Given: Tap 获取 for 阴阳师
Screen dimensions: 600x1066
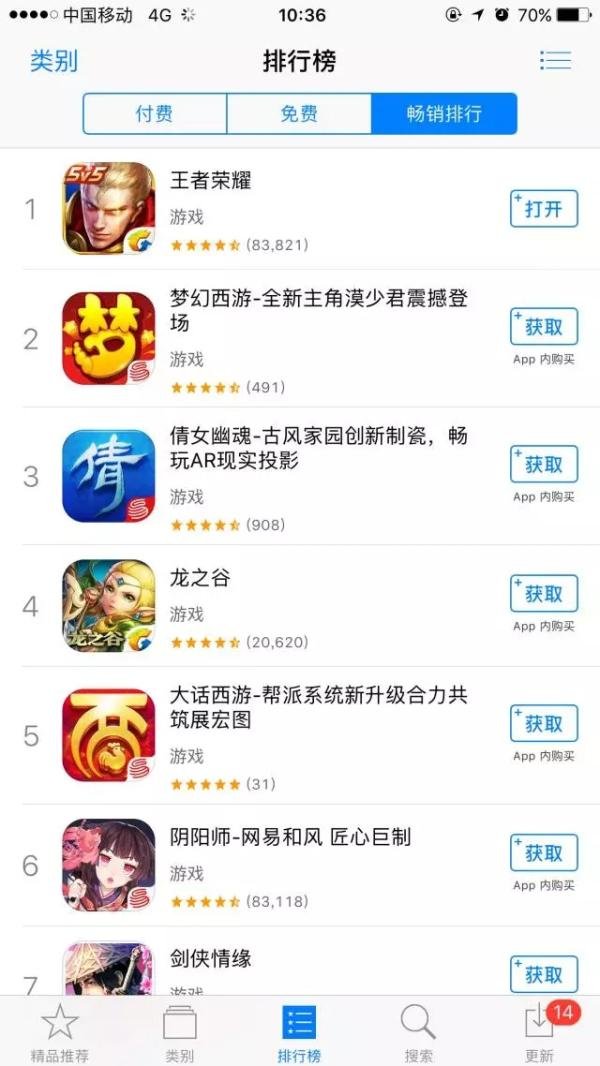Looking at the screenshot, I should (544, 853).
